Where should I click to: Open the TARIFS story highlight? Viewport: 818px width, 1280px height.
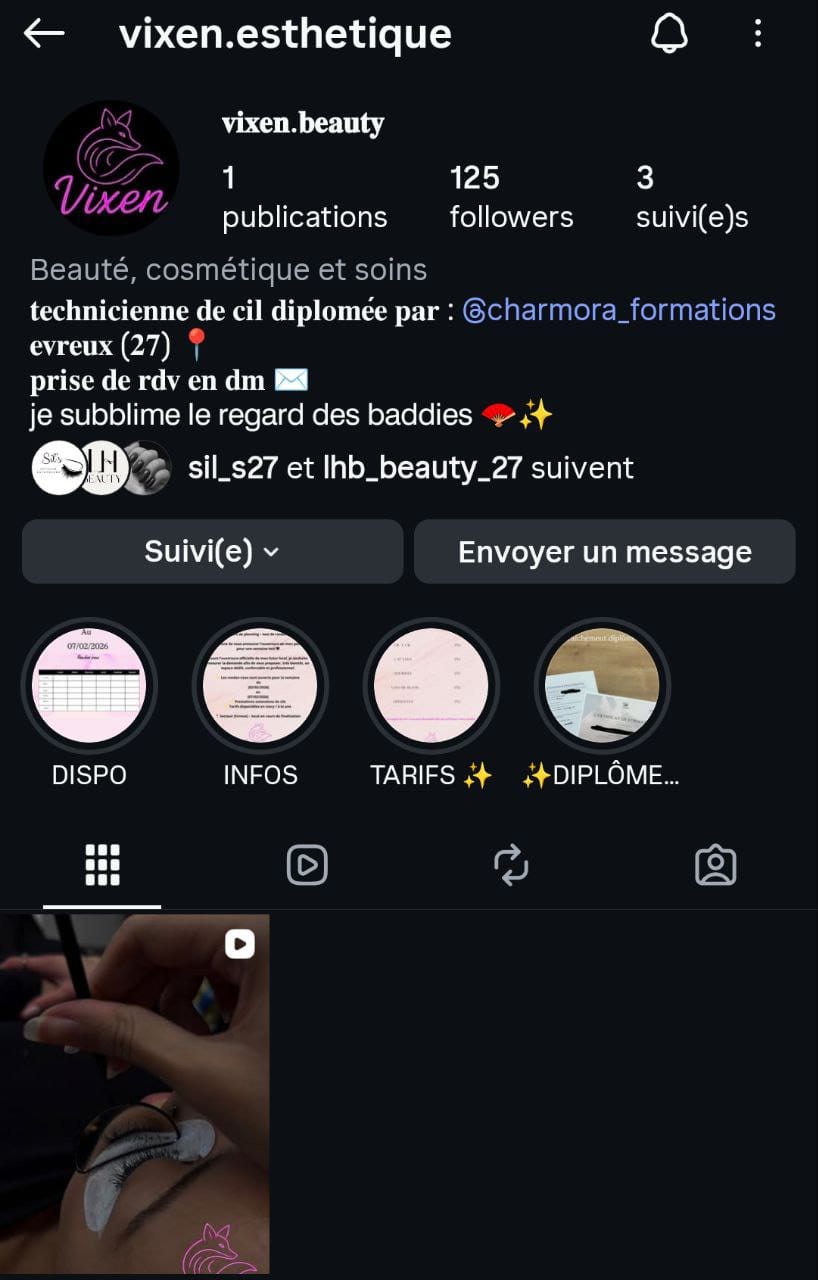[431, 686]
